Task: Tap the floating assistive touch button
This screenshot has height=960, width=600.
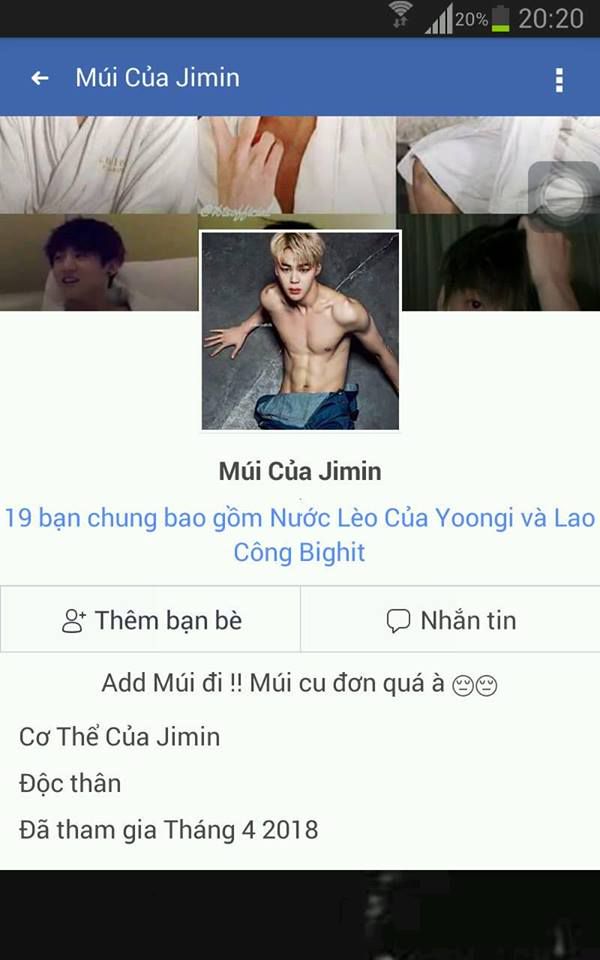Action: [x=563, y=198]
